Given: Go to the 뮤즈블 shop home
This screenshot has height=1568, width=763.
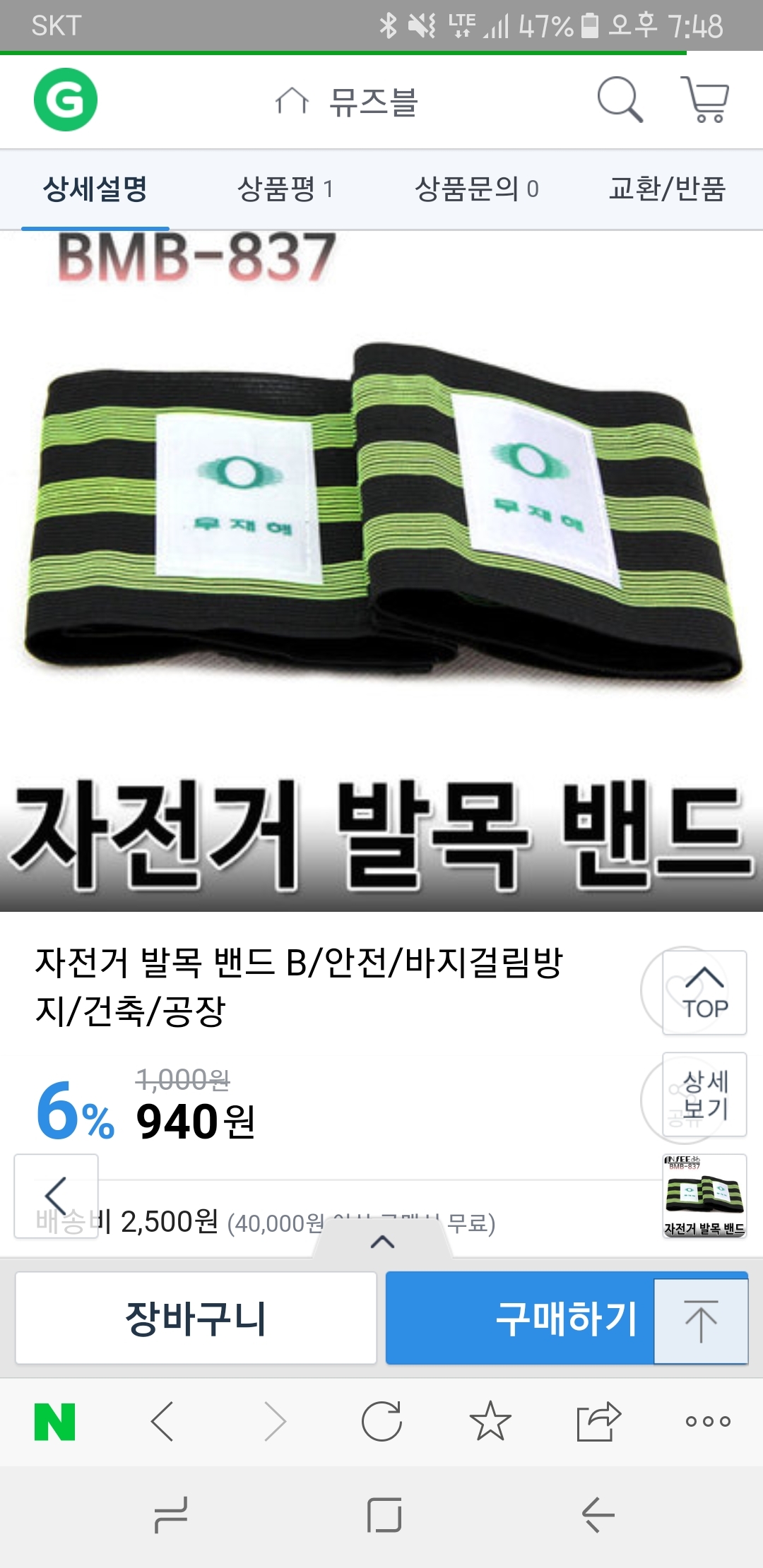Looking at the screenshot, I should tap(348, 102).
